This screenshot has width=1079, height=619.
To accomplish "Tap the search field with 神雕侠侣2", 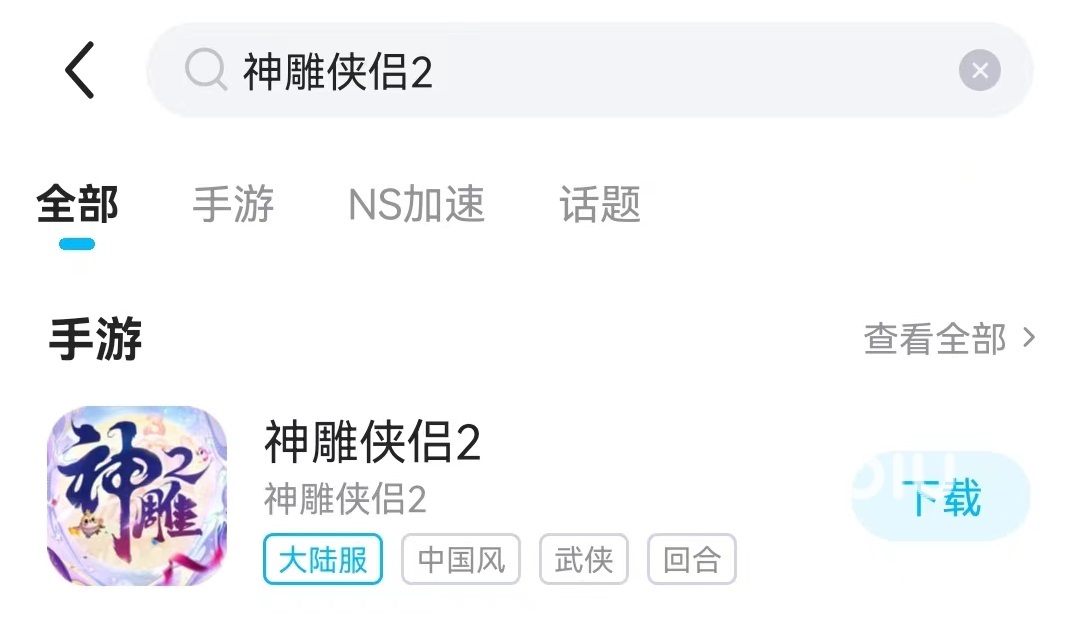I will [560, 71].
